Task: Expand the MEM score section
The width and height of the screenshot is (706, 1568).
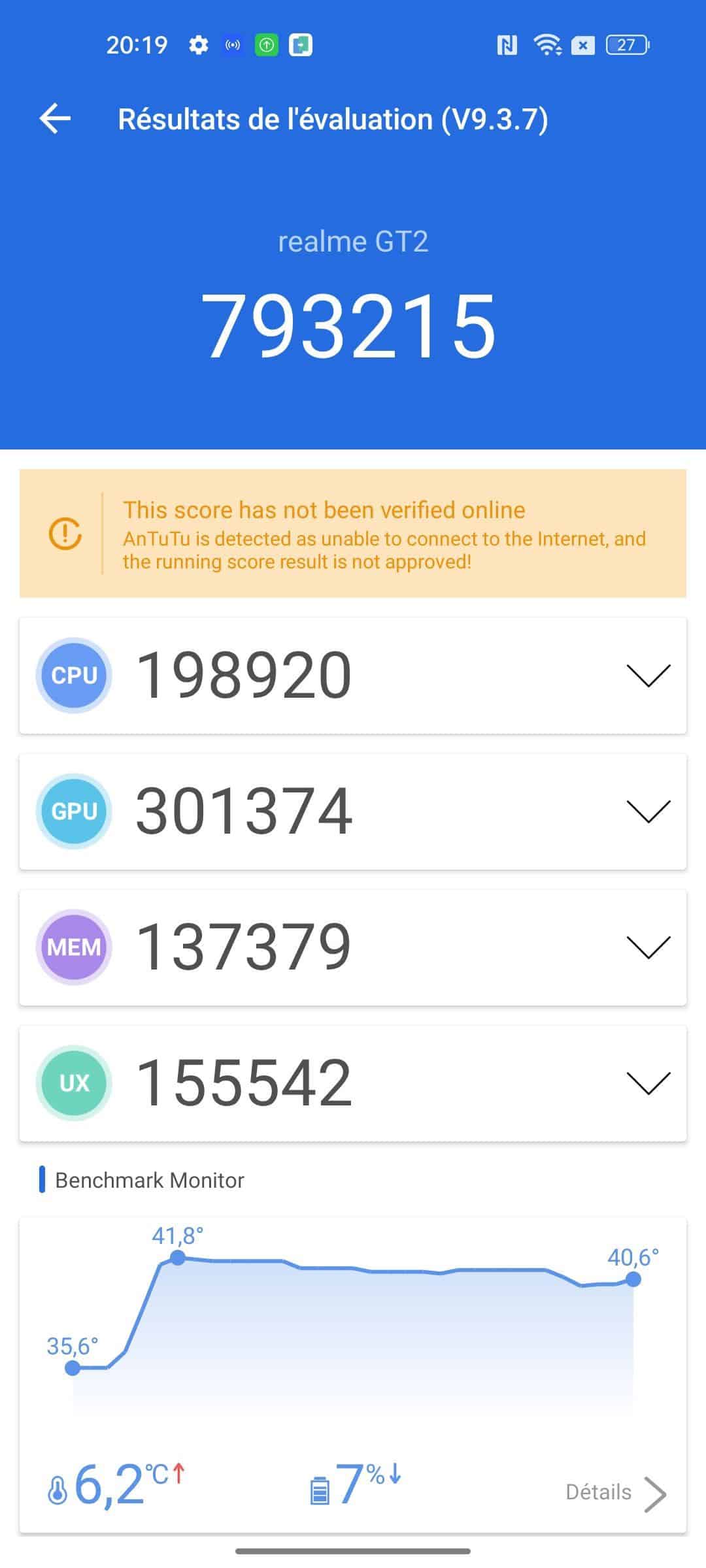Action: [x=648, y=947]
